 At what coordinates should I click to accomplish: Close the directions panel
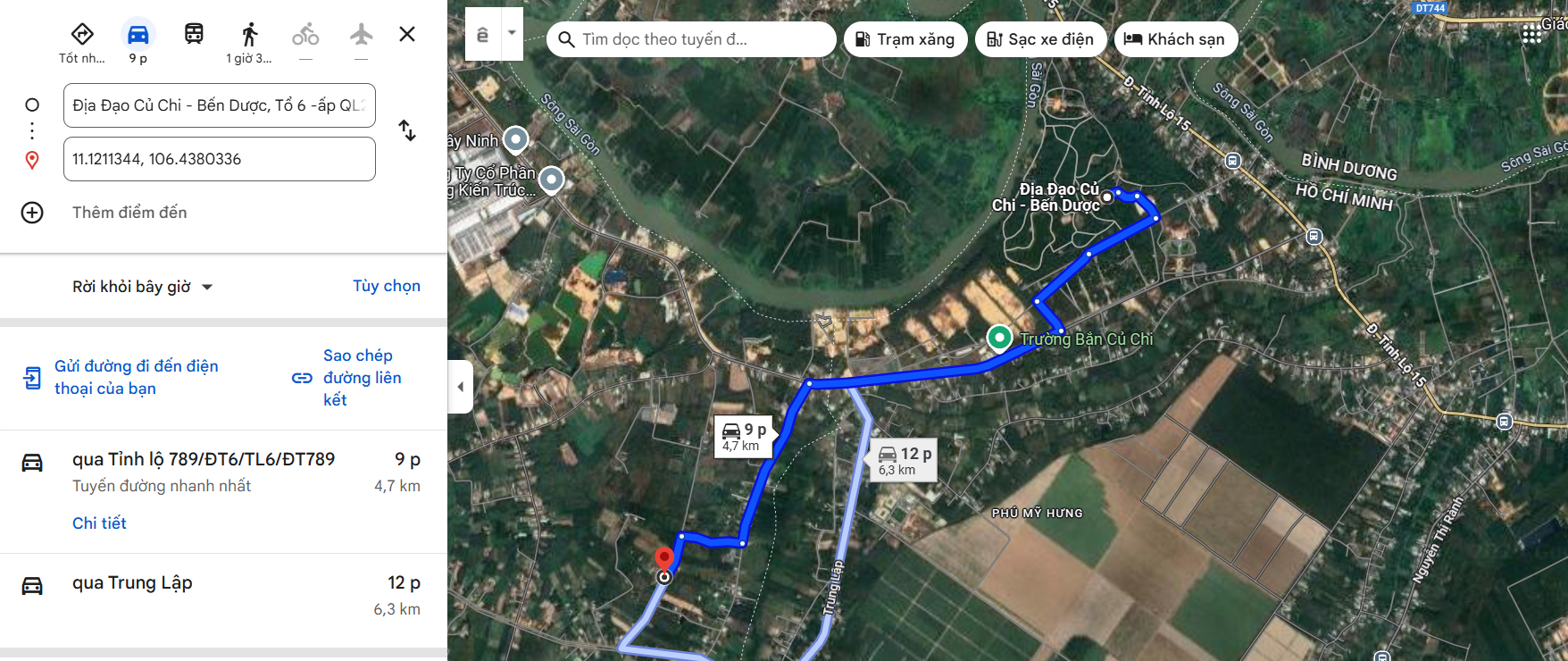[x=407, y=34]
